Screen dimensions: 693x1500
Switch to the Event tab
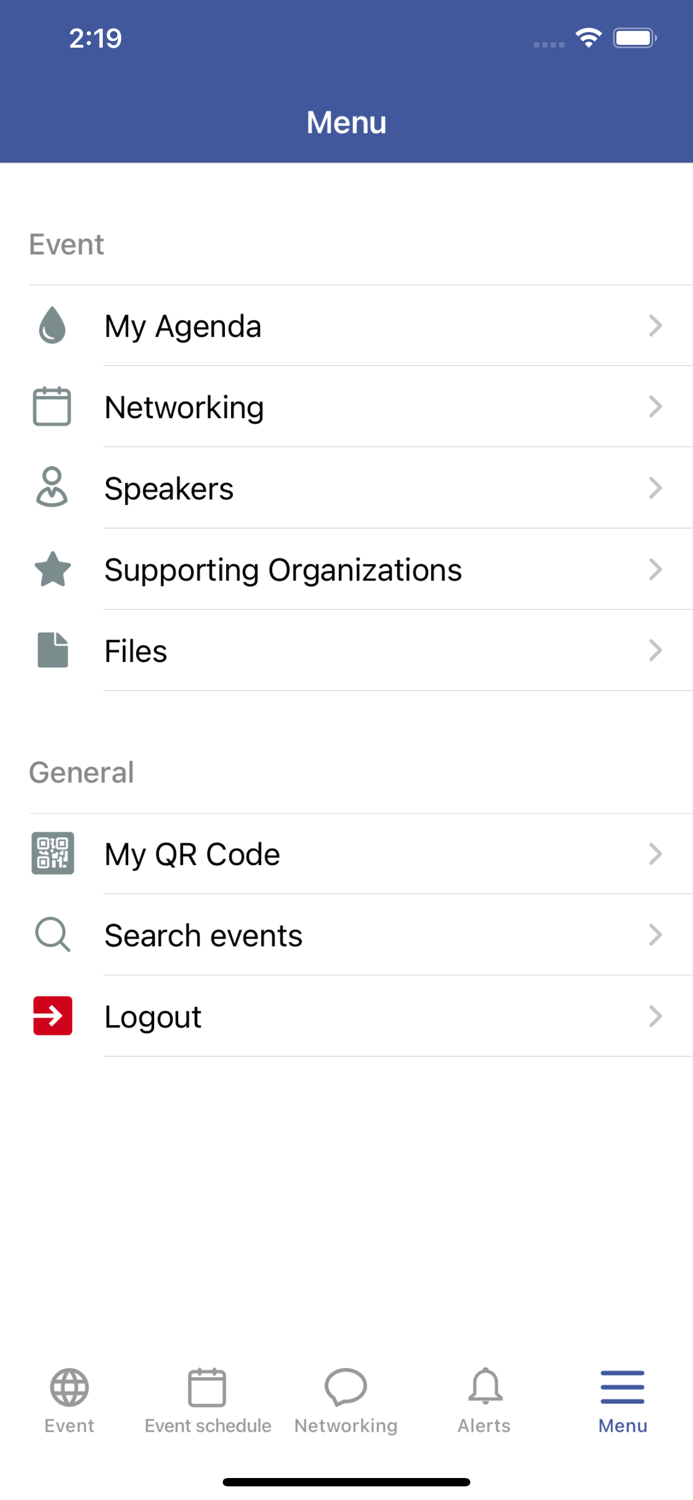(69, 1402)
